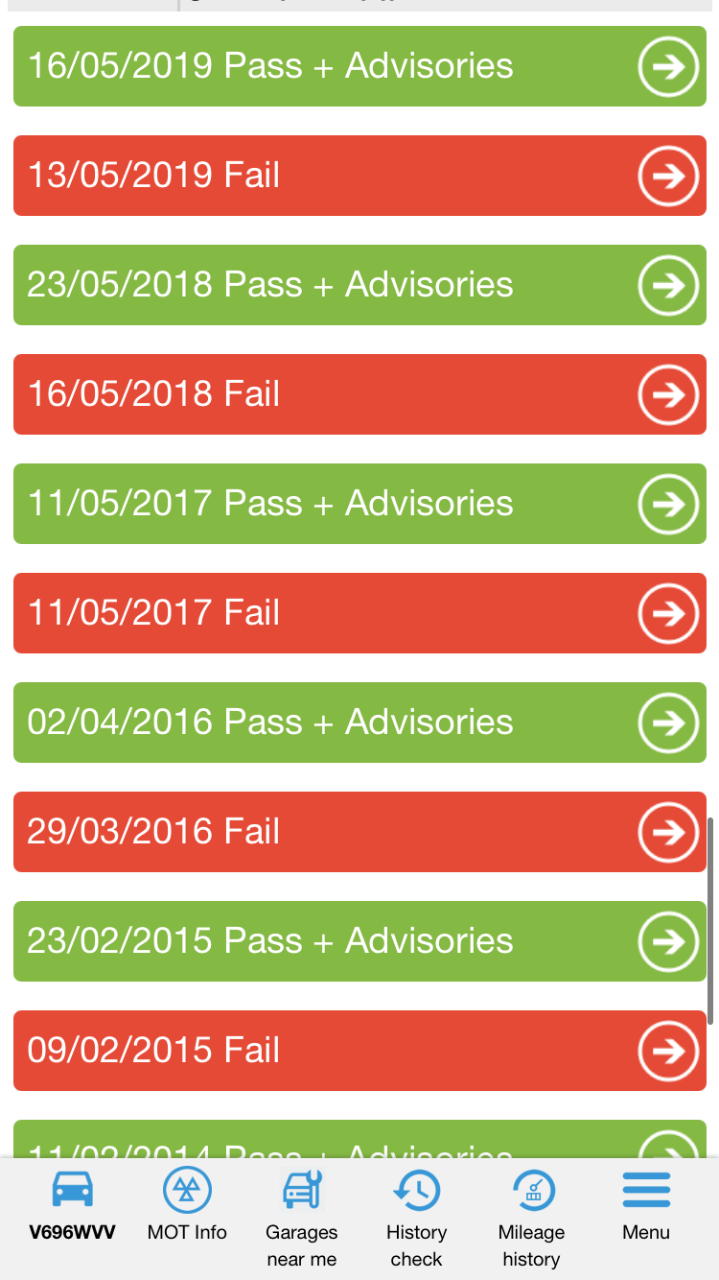Open the 23/05/2018 Pass + Advisories entry
719x1280 pixels.
tap(359, 285)
